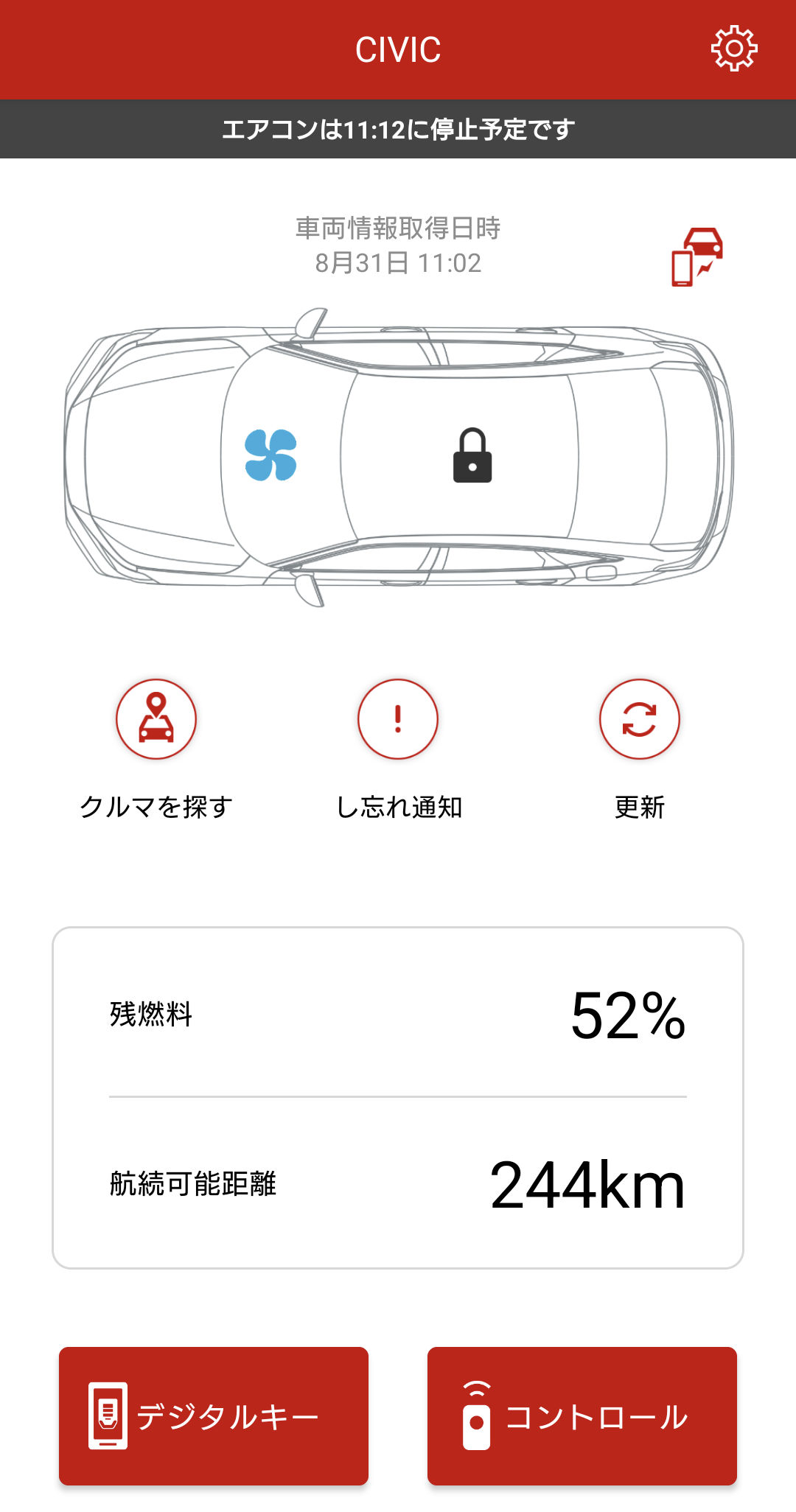Tap the car-phone connection icon

[x=696, y=256]
